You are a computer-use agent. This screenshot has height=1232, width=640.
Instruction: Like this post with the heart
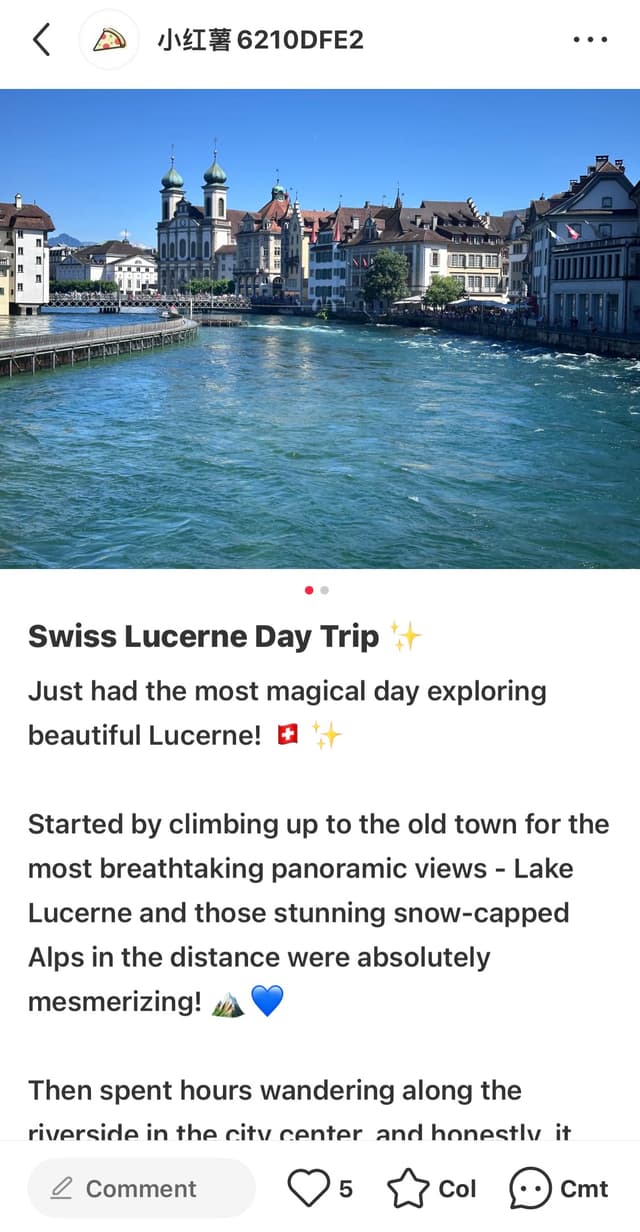[x=308, y=1188]
